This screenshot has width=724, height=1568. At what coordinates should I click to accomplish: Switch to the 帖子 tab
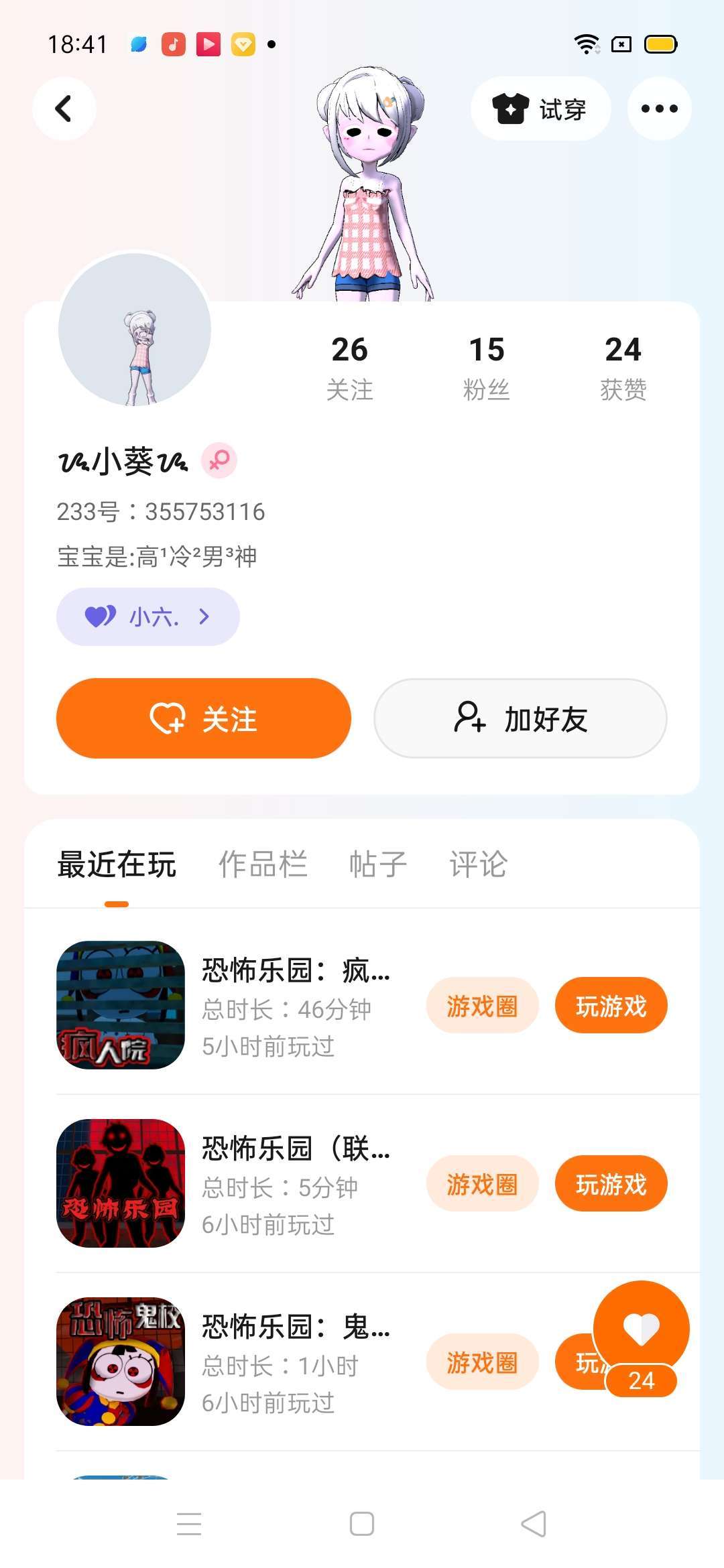pos(378,864)
